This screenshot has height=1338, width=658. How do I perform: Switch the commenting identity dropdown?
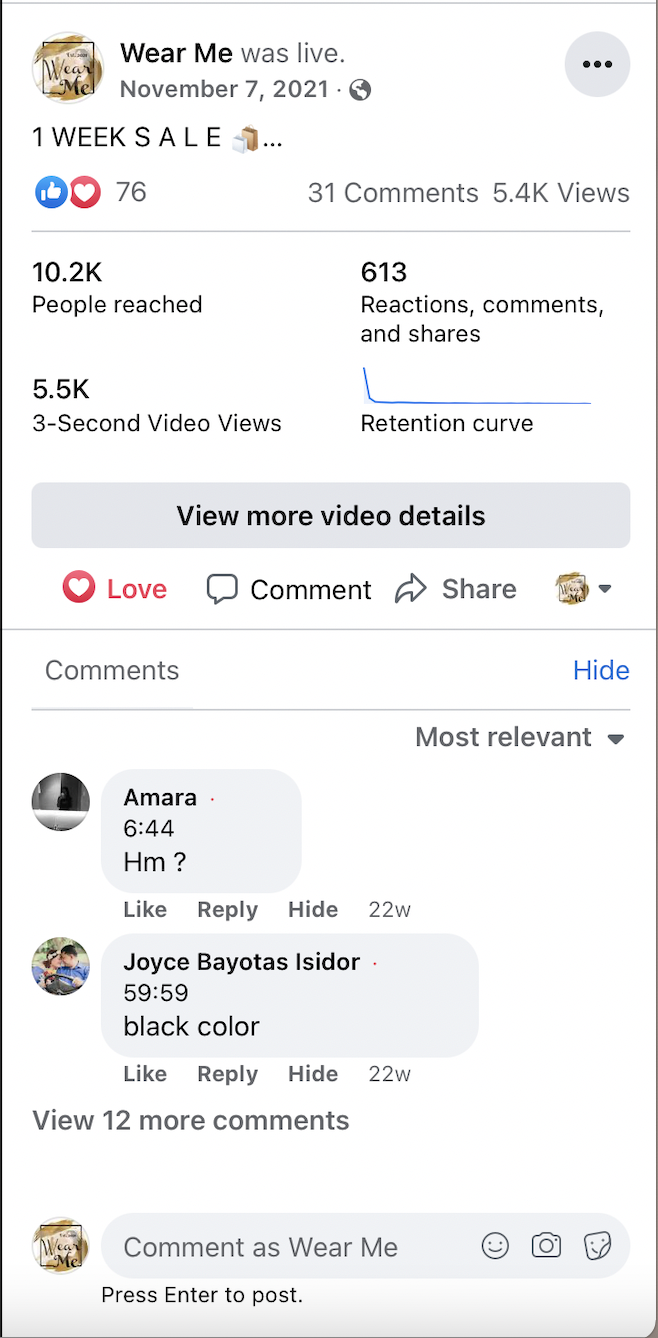click(584, 589)
